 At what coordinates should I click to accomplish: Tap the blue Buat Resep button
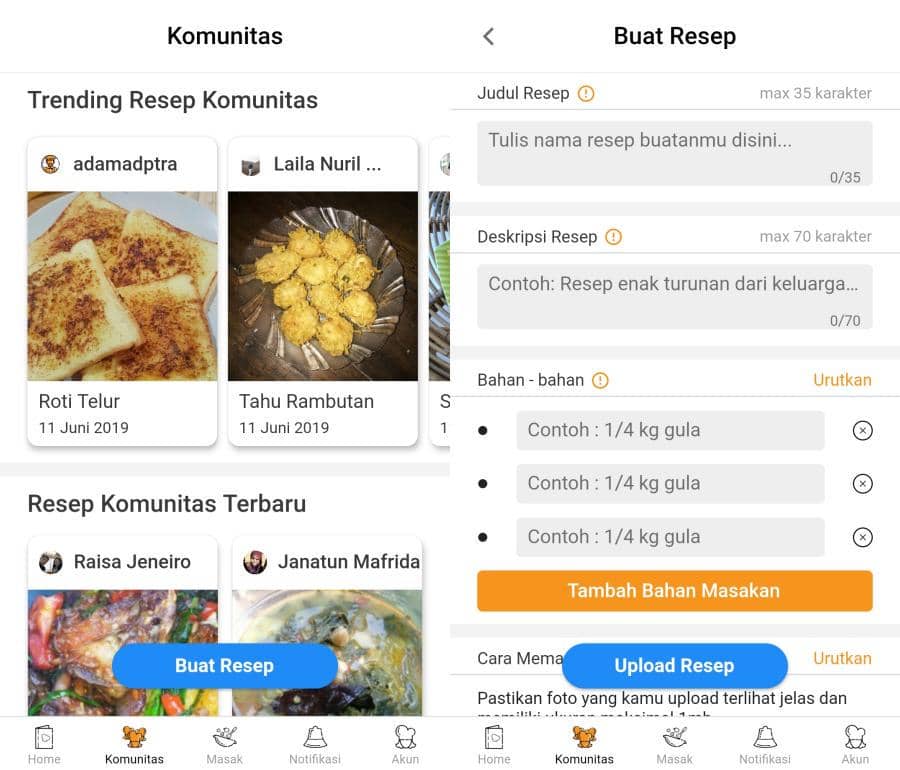pos(224,666)
